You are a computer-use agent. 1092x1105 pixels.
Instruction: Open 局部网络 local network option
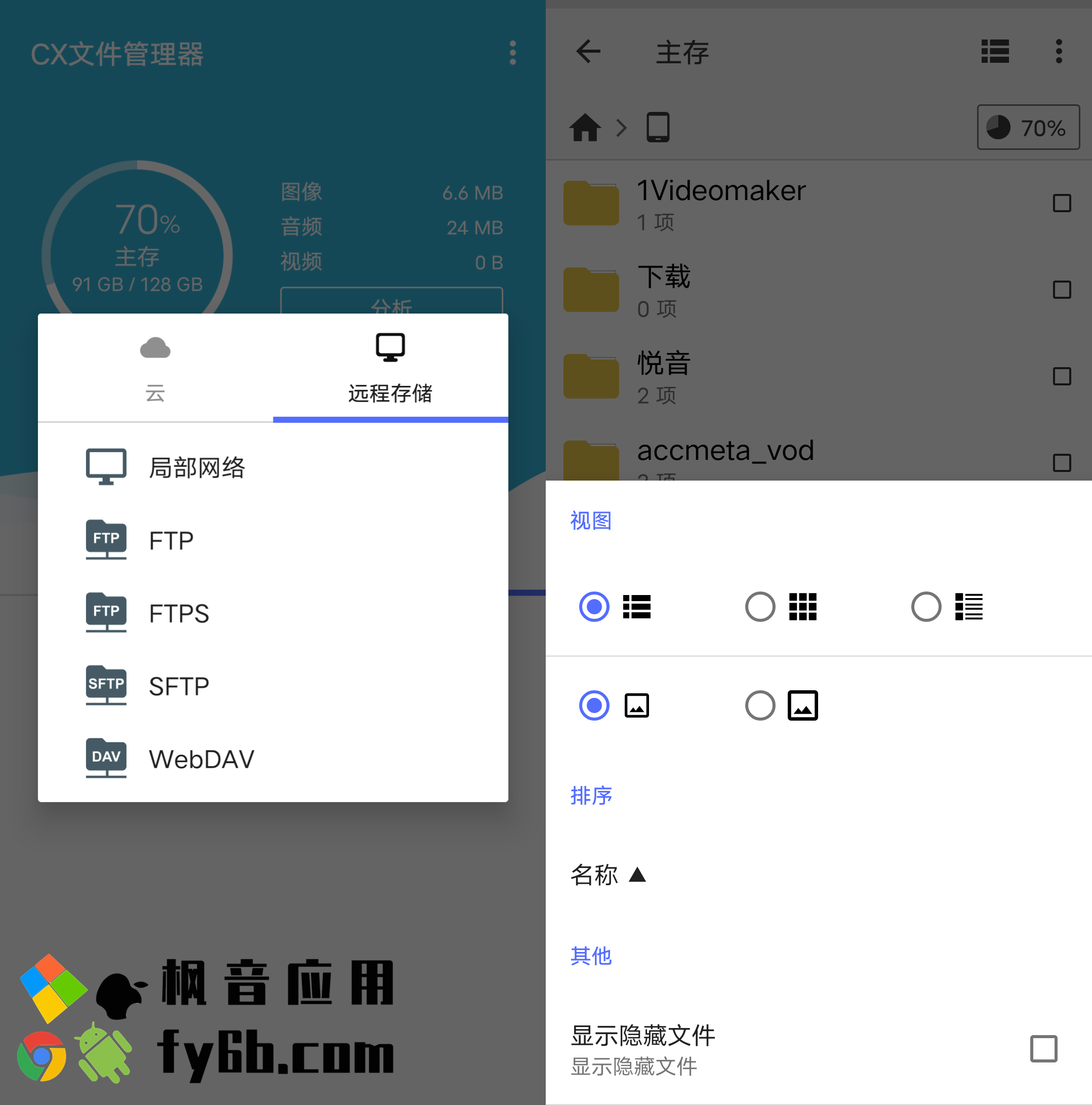pyautogui.click(x=196, y=467)
